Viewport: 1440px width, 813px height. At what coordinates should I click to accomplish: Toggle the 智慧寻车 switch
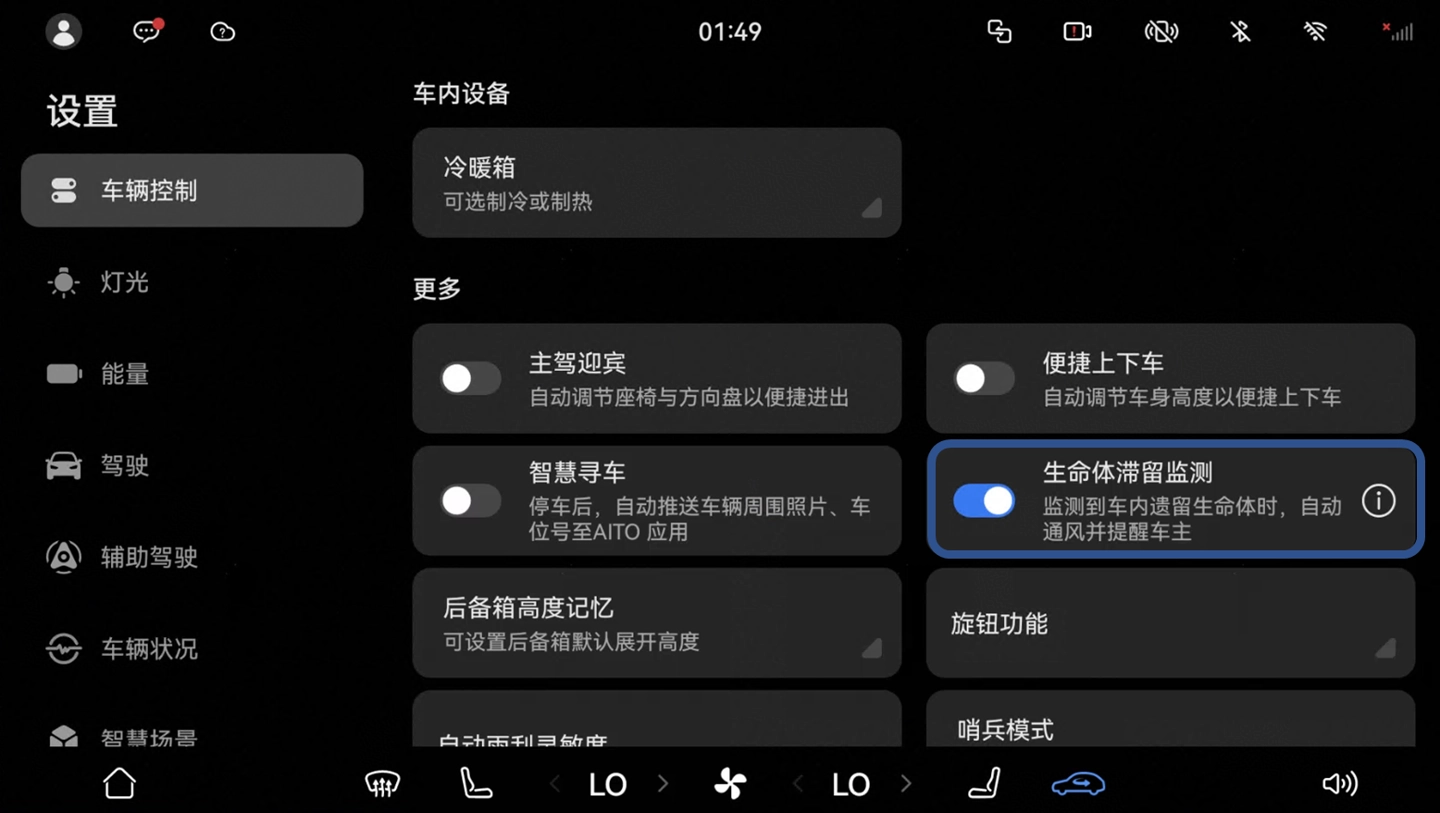471,501
